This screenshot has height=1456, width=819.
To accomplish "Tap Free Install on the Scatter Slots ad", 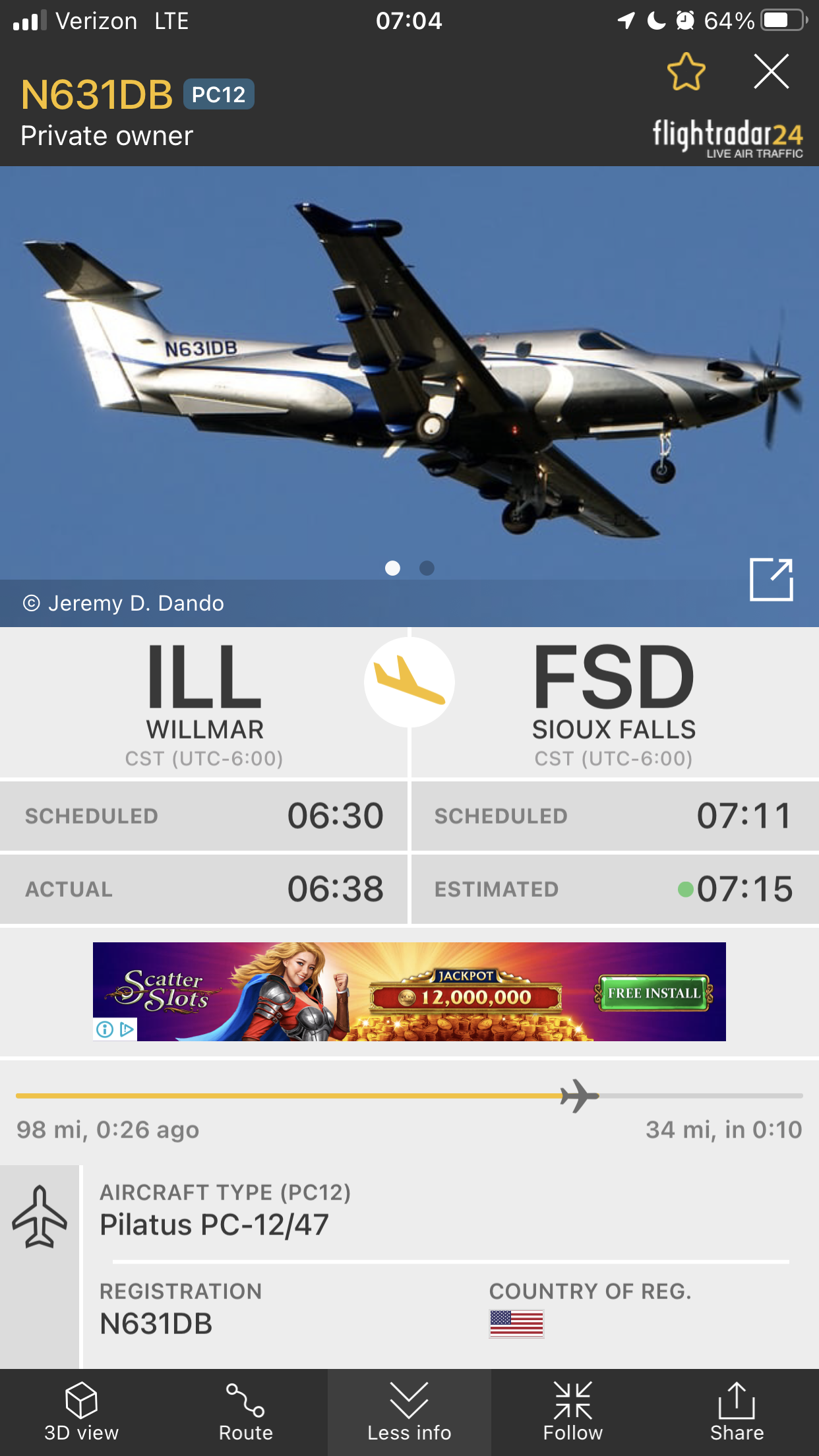I will point(653,993).
